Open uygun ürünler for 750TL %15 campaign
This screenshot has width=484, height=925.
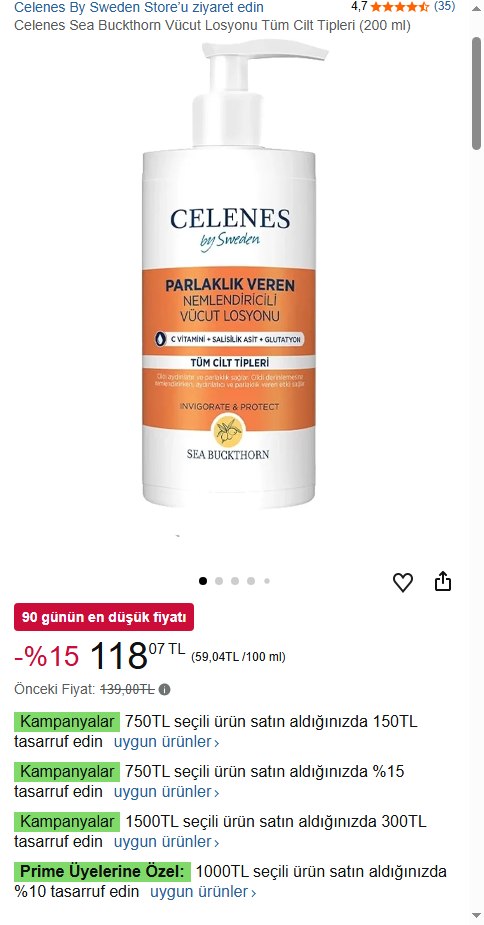point(166,792)
